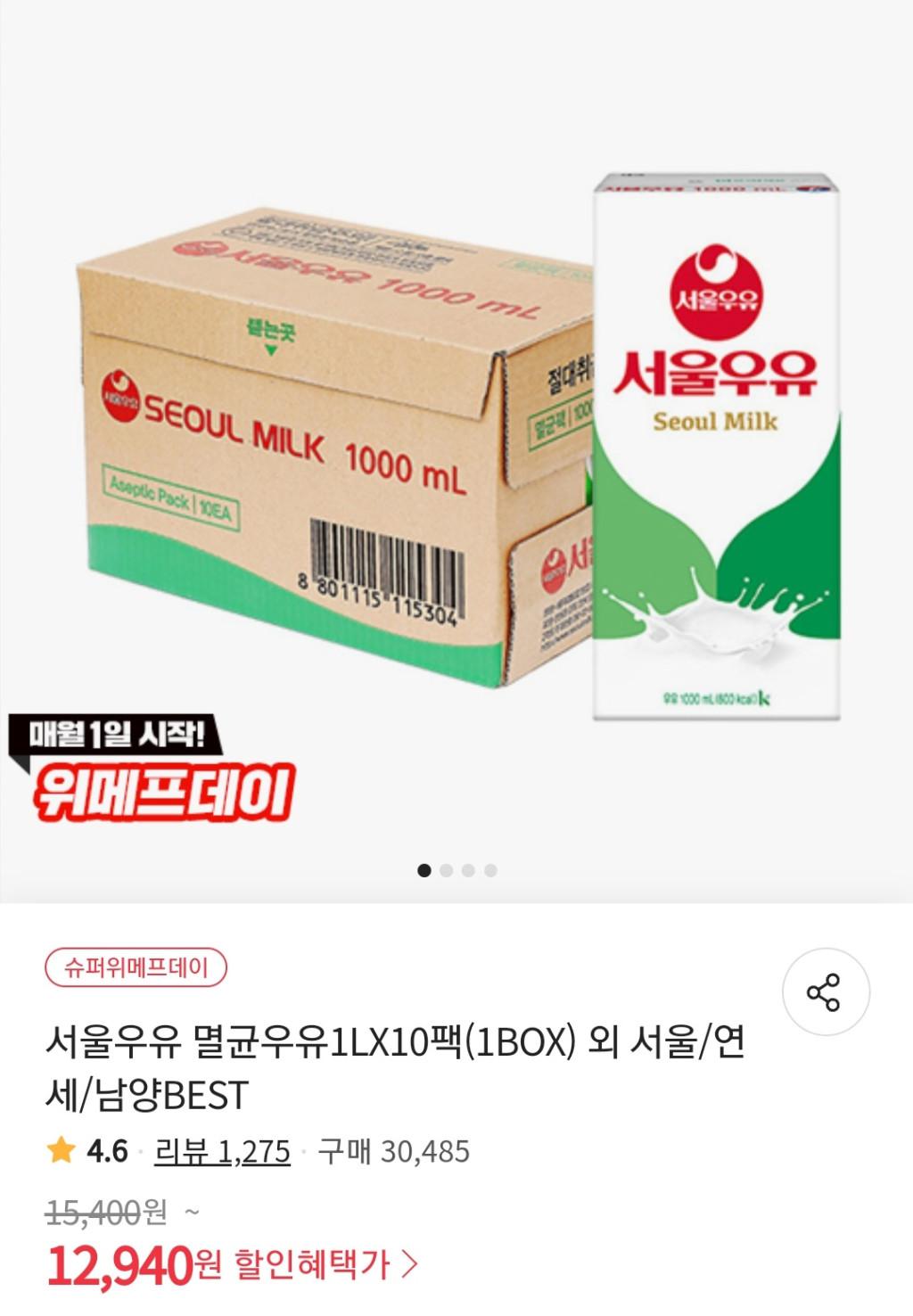Tap the 슈퍼위메프데이 tag chip

136,968
